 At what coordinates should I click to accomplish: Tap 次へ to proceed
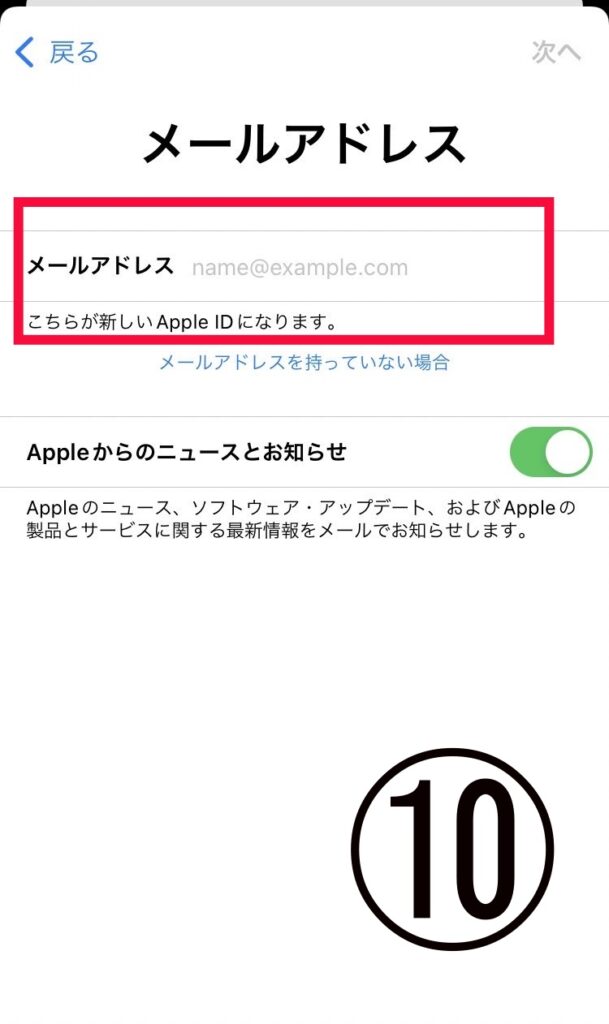556,52
